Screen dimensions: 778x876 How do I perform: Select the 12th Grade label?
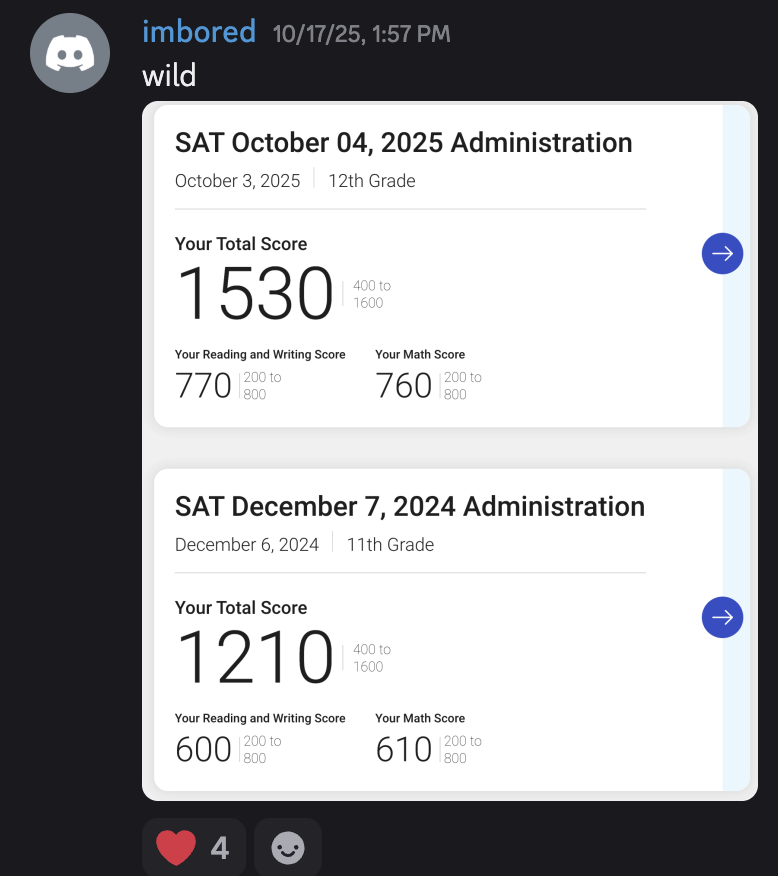coord(371,181)
